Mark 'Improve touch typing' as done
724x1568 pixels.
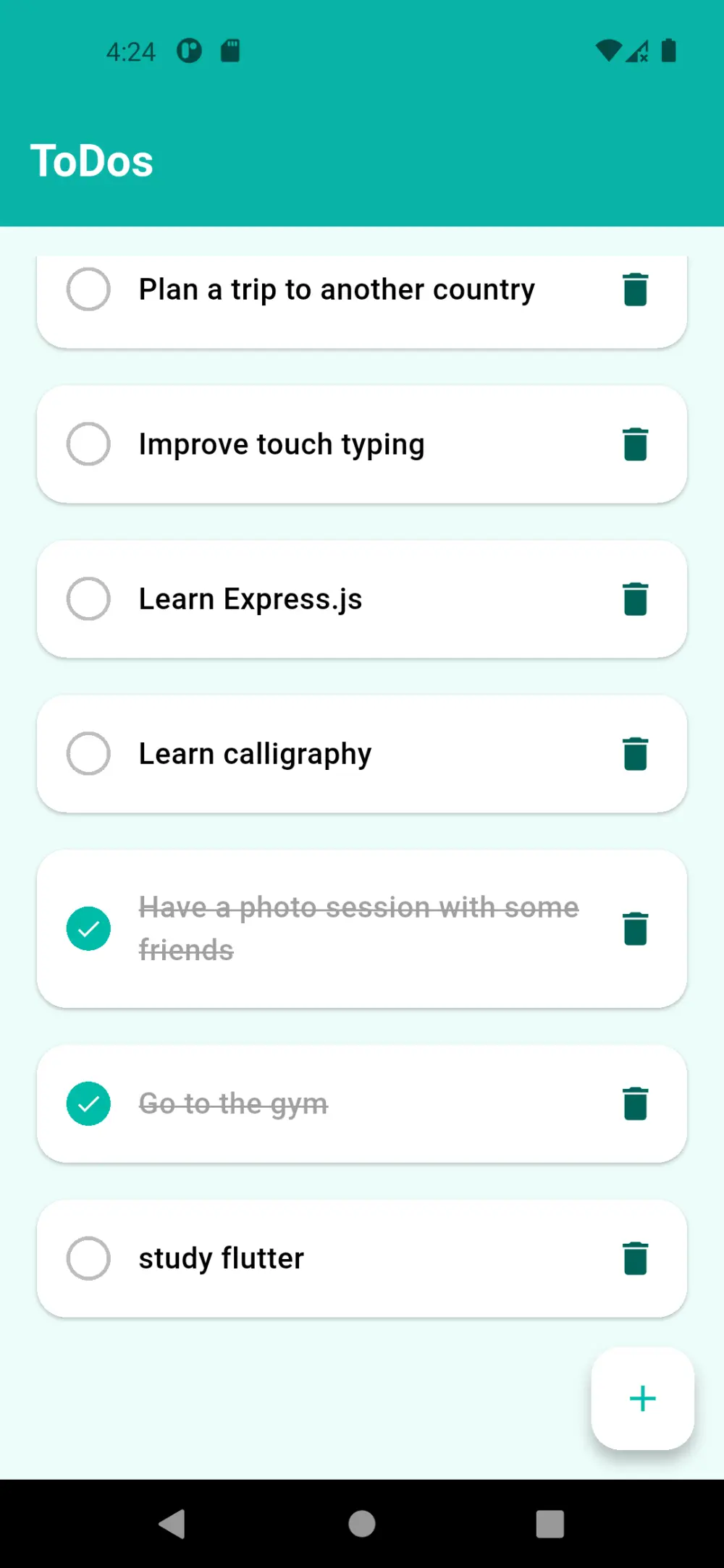88,444
